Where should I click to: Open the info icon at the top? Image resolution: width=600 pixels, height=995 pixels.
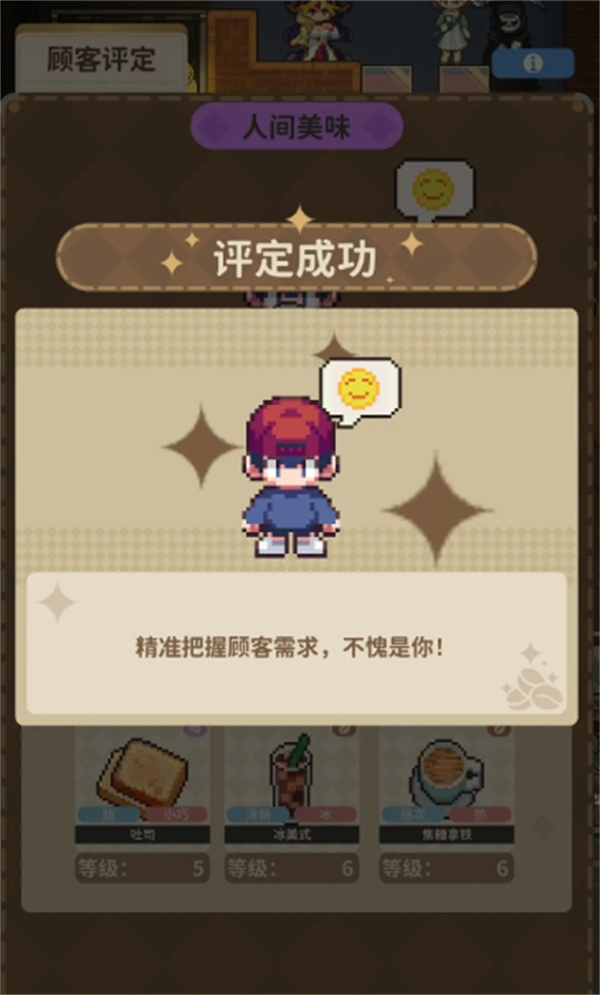[533, 63]
